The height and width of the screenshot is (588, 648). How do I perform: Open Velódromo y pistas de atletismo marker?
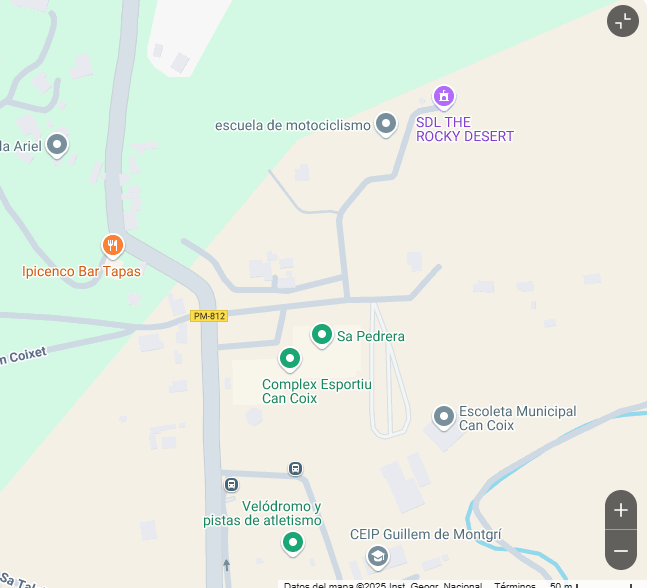coord(292,543)
